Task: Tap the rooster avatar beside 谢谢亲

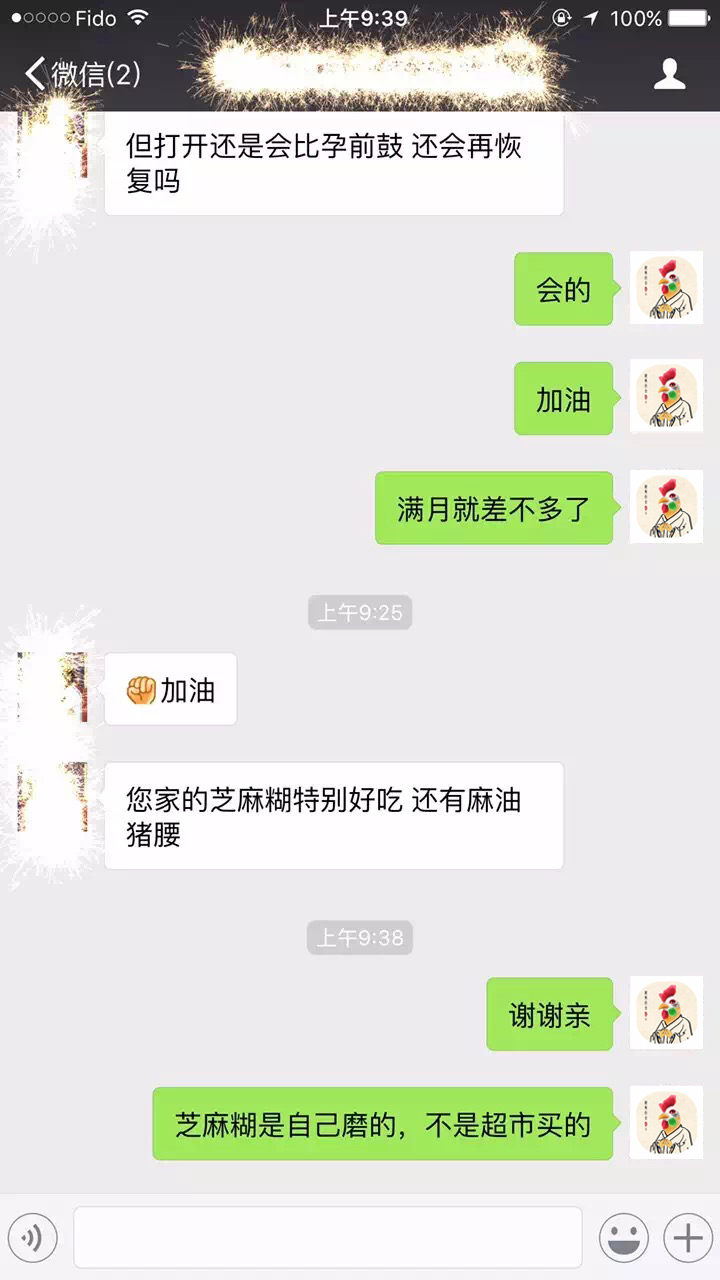Action: [x=666, y=1013]
